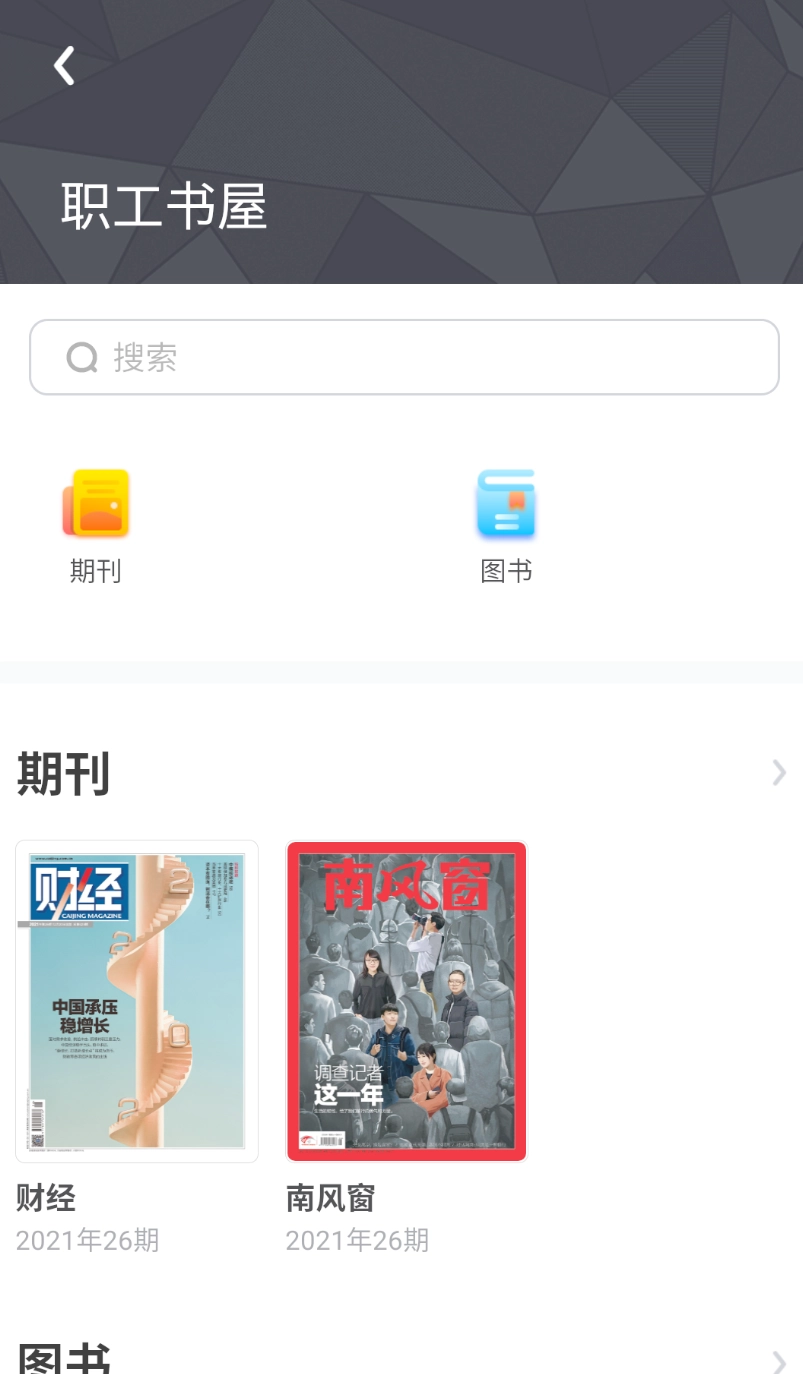The width and height of the screenshot is (803, 1374).
Task: Open more periodicals with the gray arrow
Action: click(x=778, y=772)
